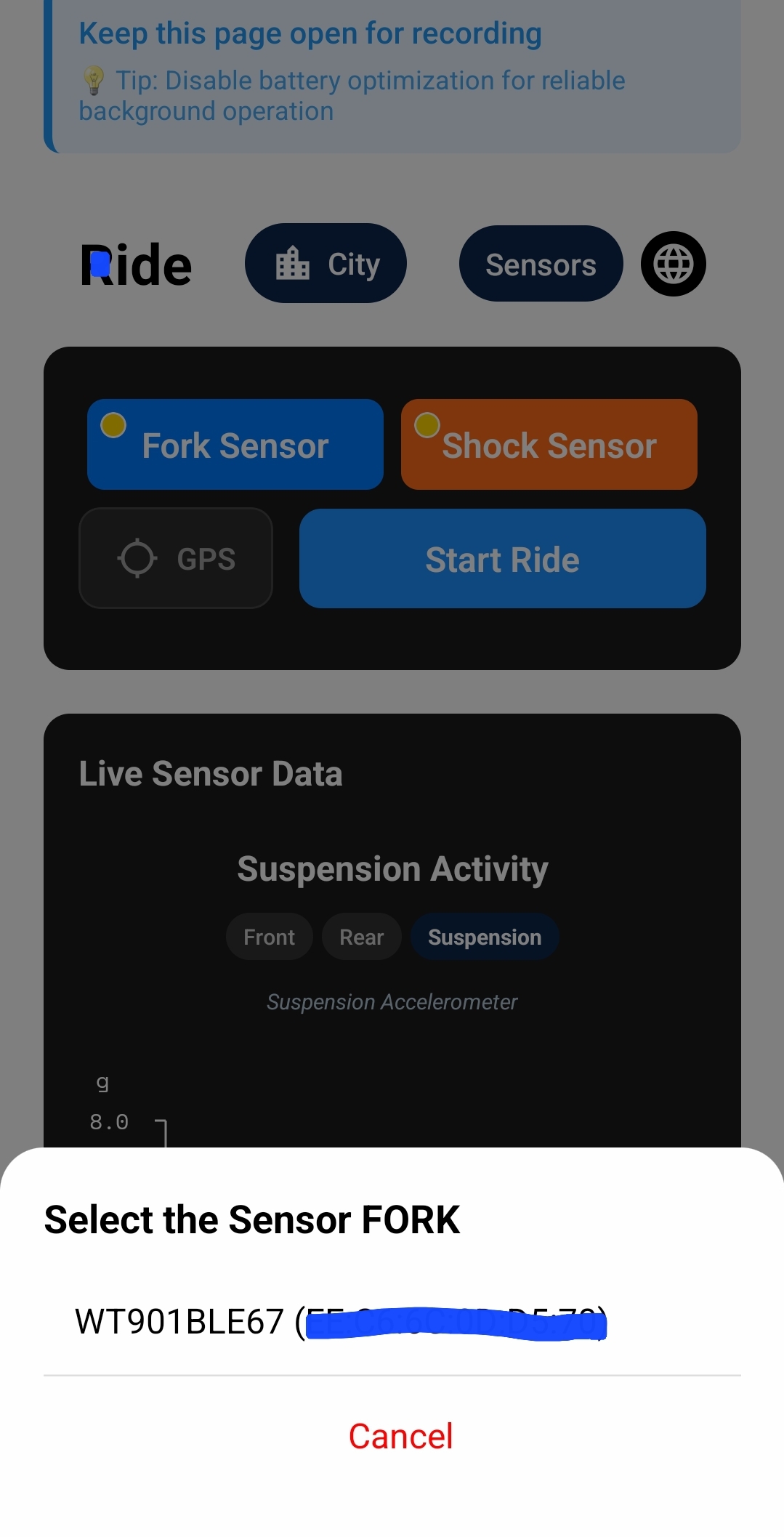Image resolution: width=784 pixels, height=1537 pixels.
Task: Select the Rear data filter
Action: [x=361, y=936]
